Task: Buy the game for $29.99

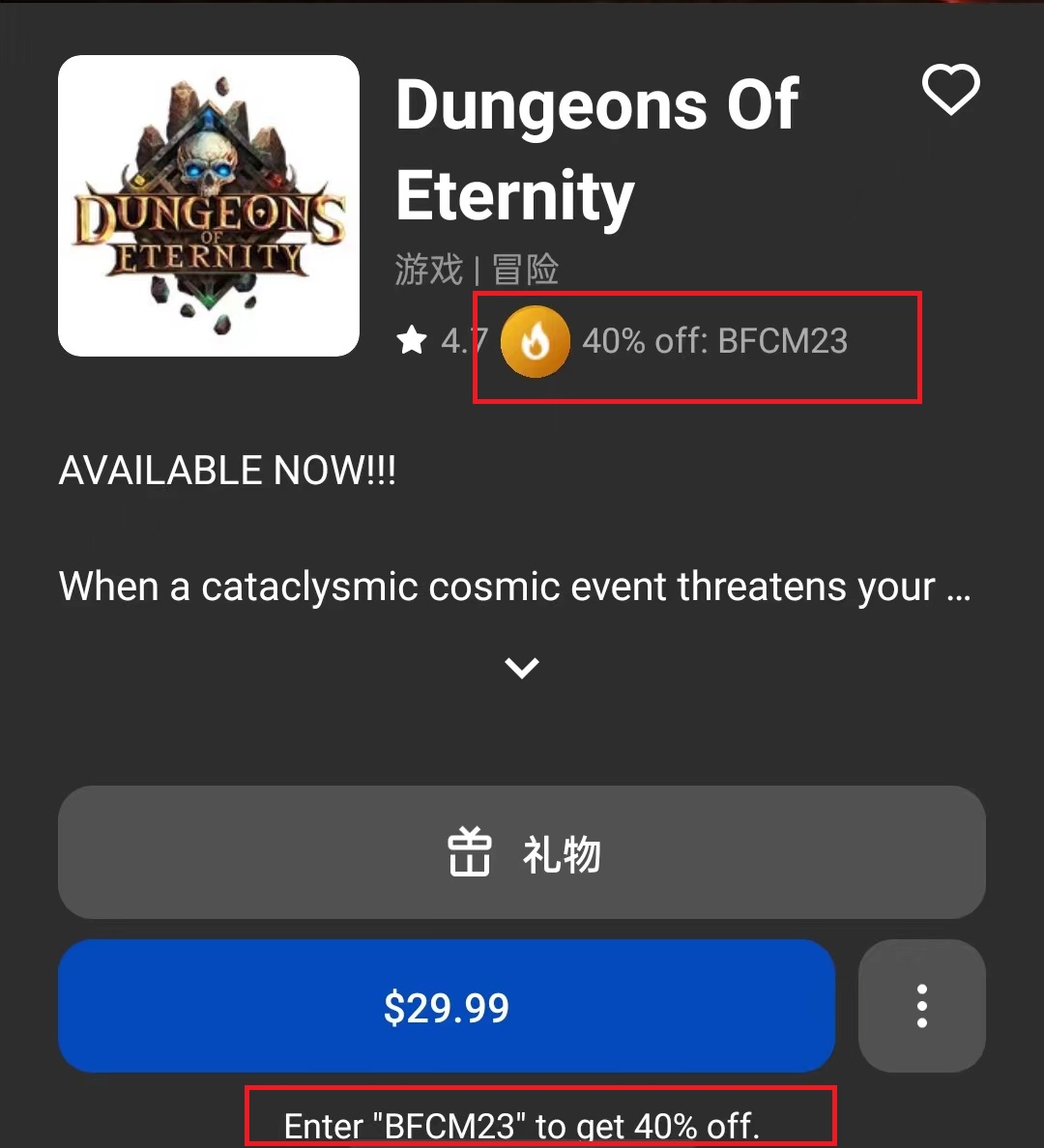Action: tap(447, 1007)
